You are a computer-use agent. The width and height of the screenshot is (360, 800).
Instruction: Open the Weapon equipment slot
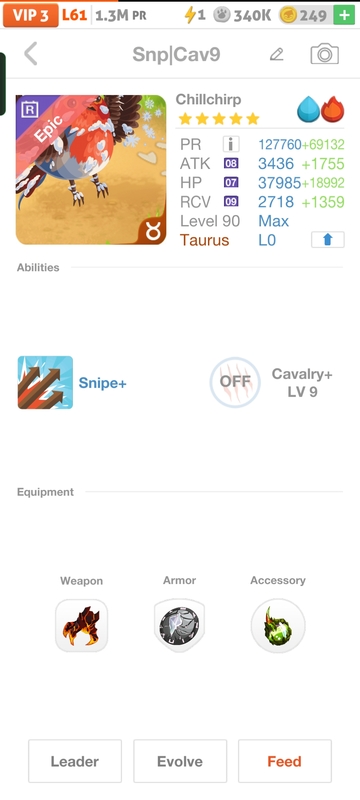coord(82,626)
